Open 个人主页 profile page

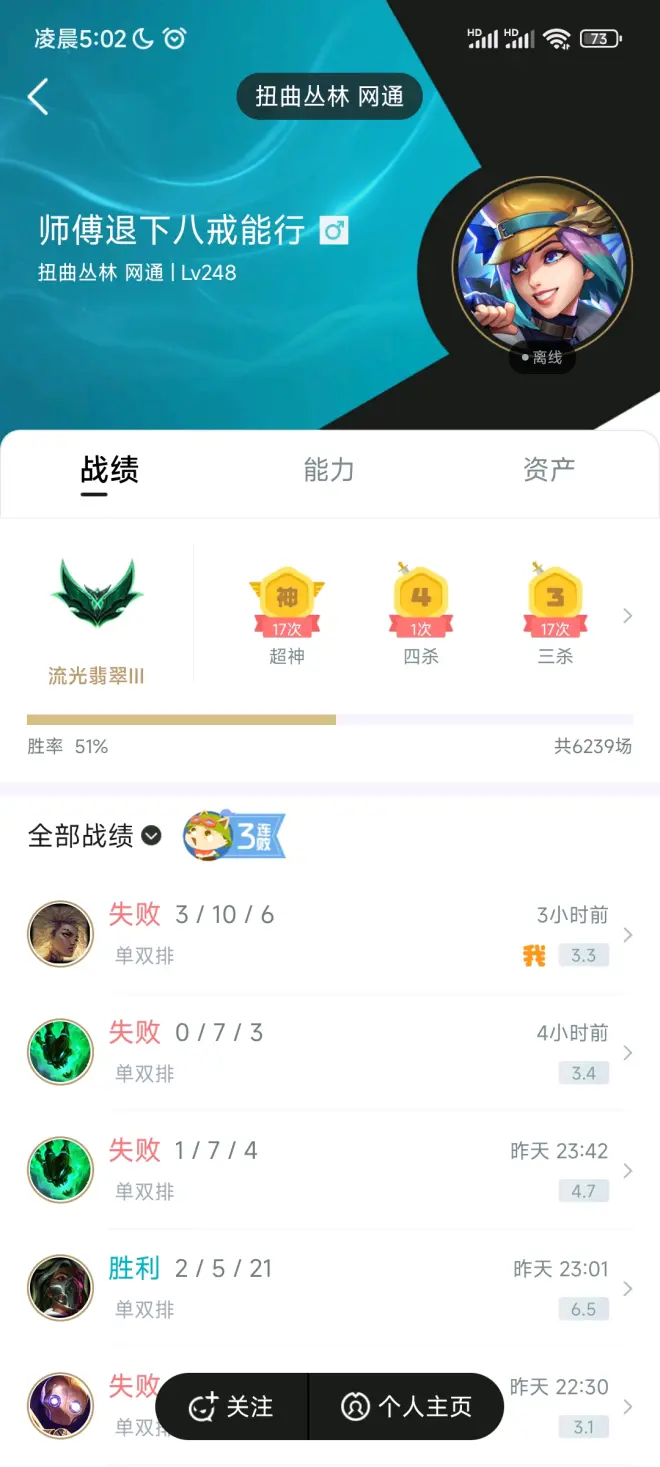406,1406
